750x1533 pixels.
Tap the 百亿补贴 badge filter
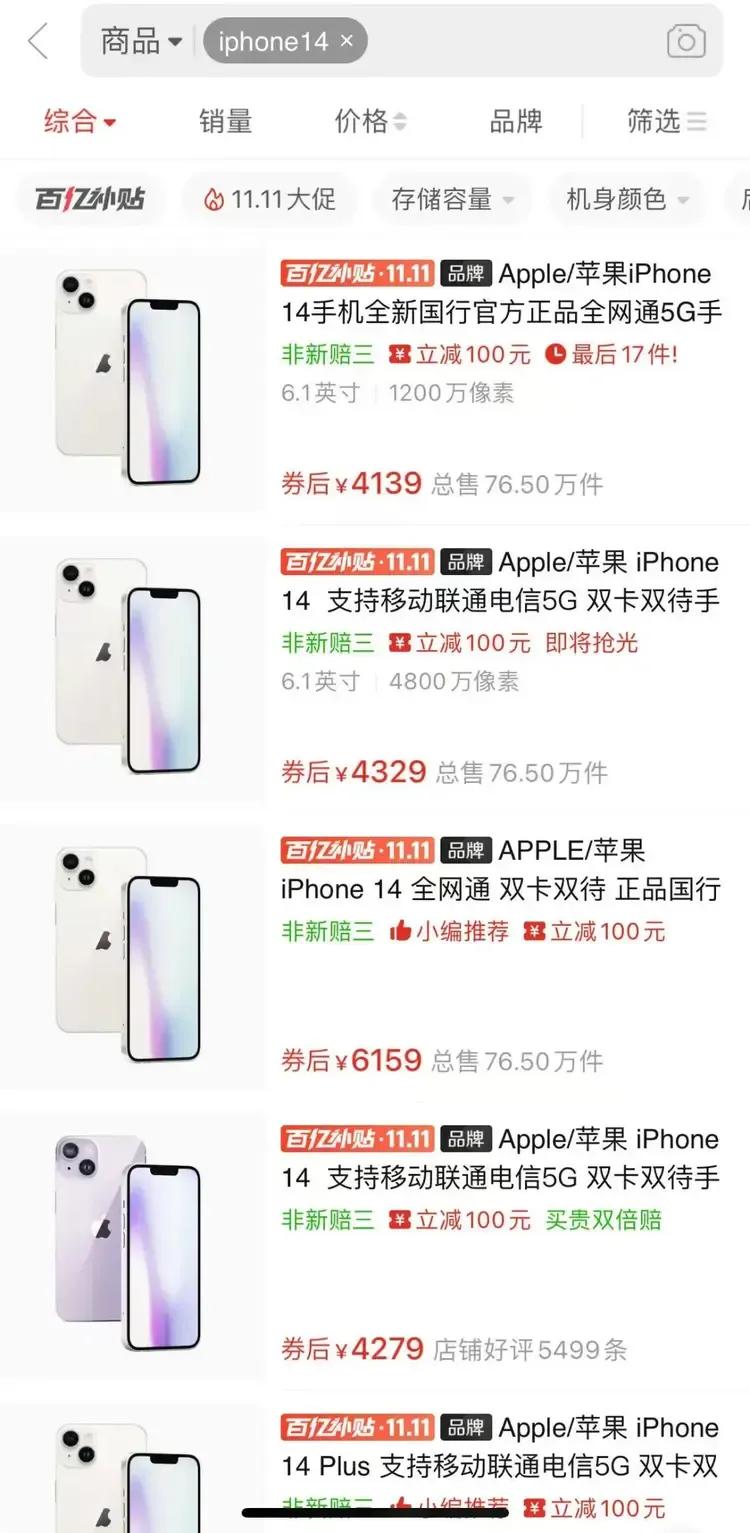point(90,199)
